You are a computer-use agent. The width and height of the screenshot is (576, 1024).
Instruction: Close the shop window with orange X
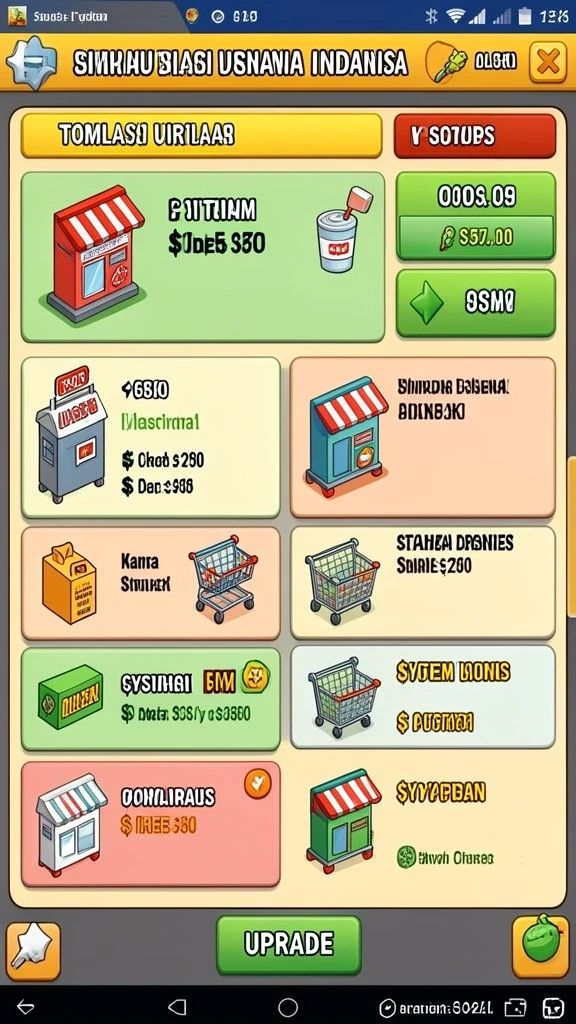[x=547, y=62]
